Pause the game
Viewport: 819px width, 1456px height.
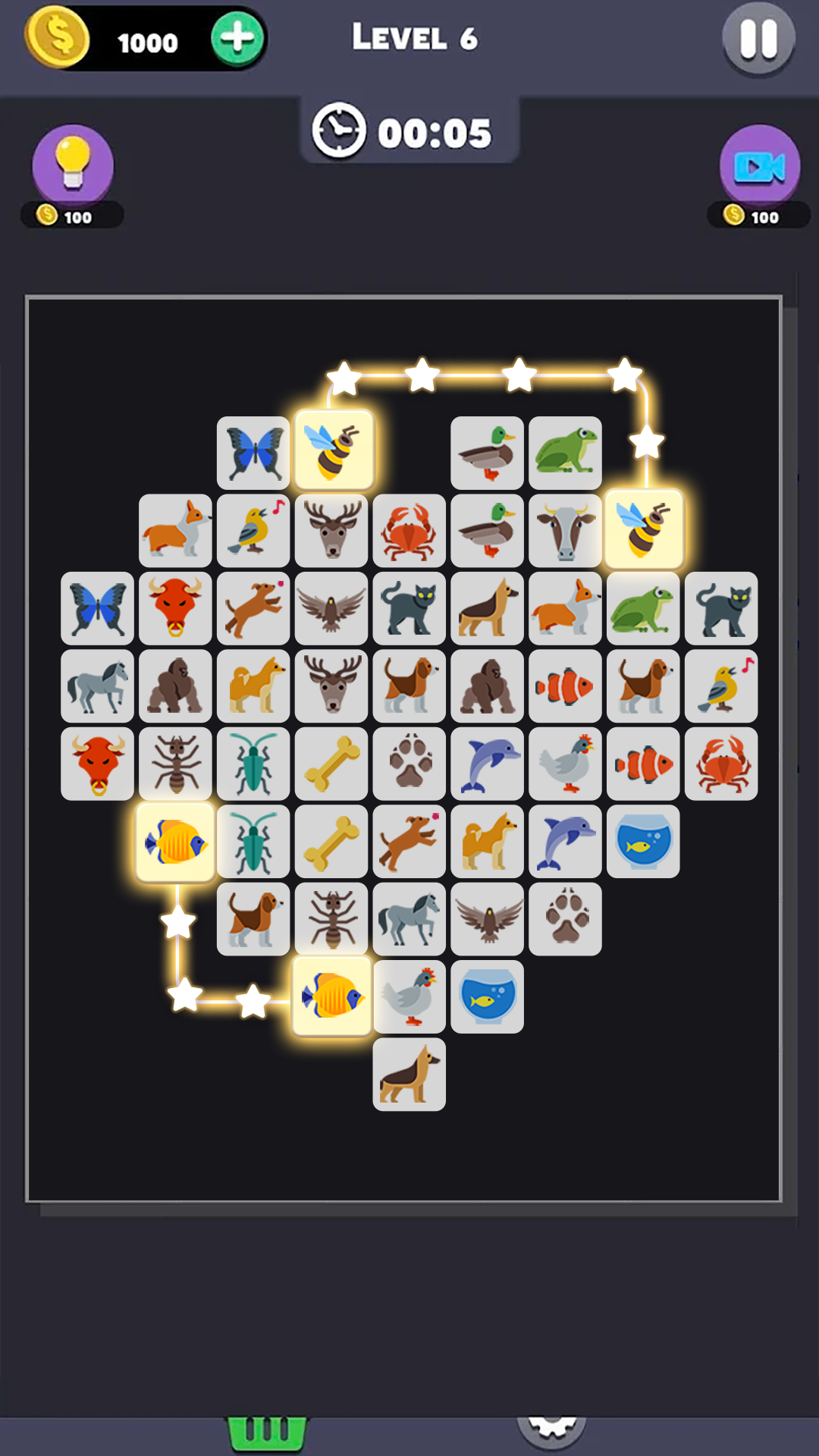tap(758, 39)
